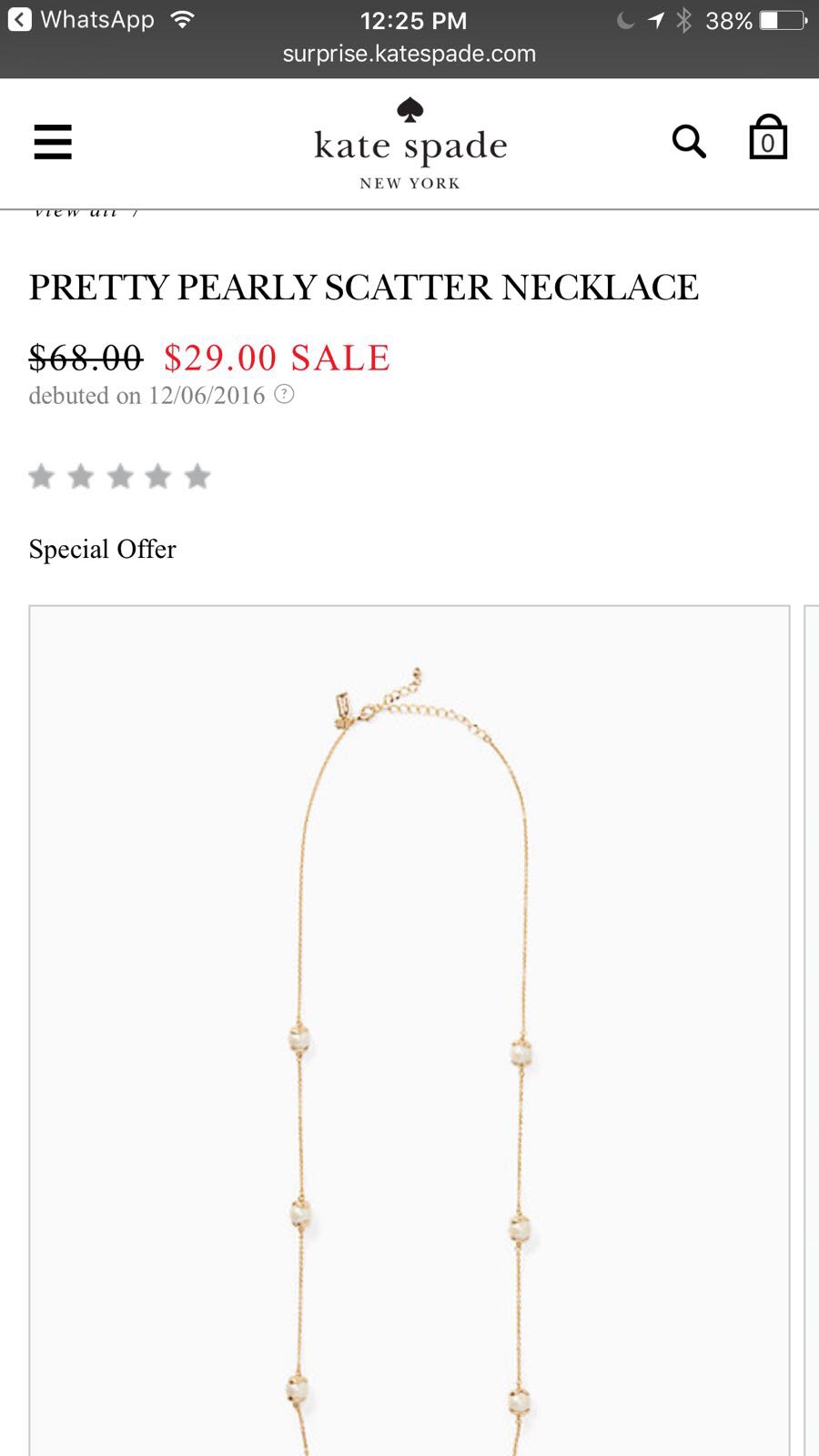Return to WhatsApp via the back link
The image size is (819, 1456).
coord(81,19)
